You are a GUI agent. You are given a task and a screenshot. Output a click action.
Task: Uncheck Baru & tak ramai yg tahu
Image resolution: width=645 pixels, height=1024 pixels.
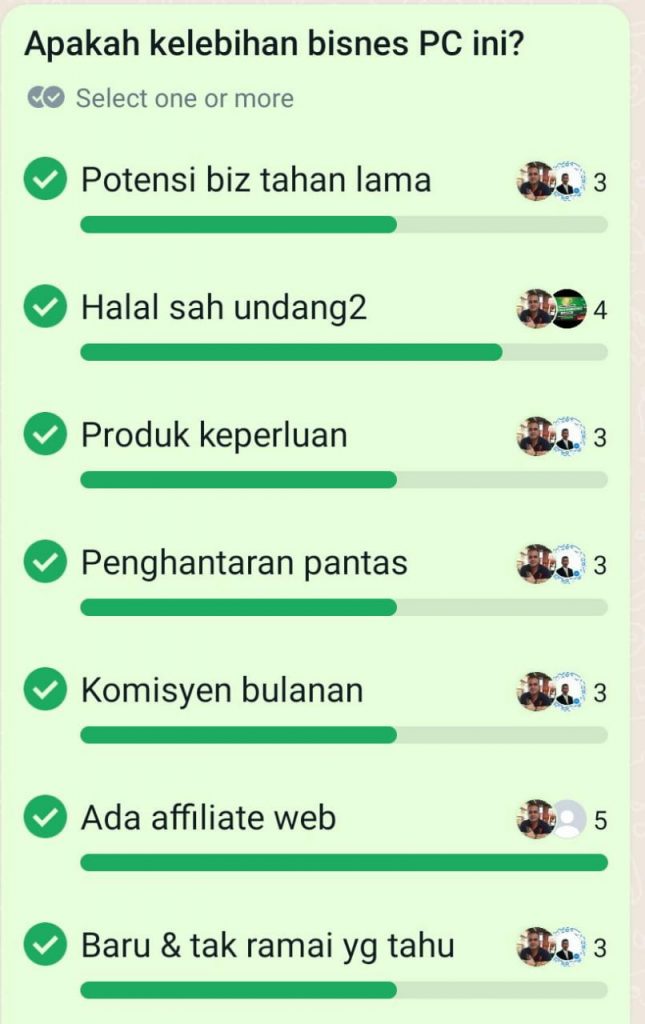click(x=44, y=946)
